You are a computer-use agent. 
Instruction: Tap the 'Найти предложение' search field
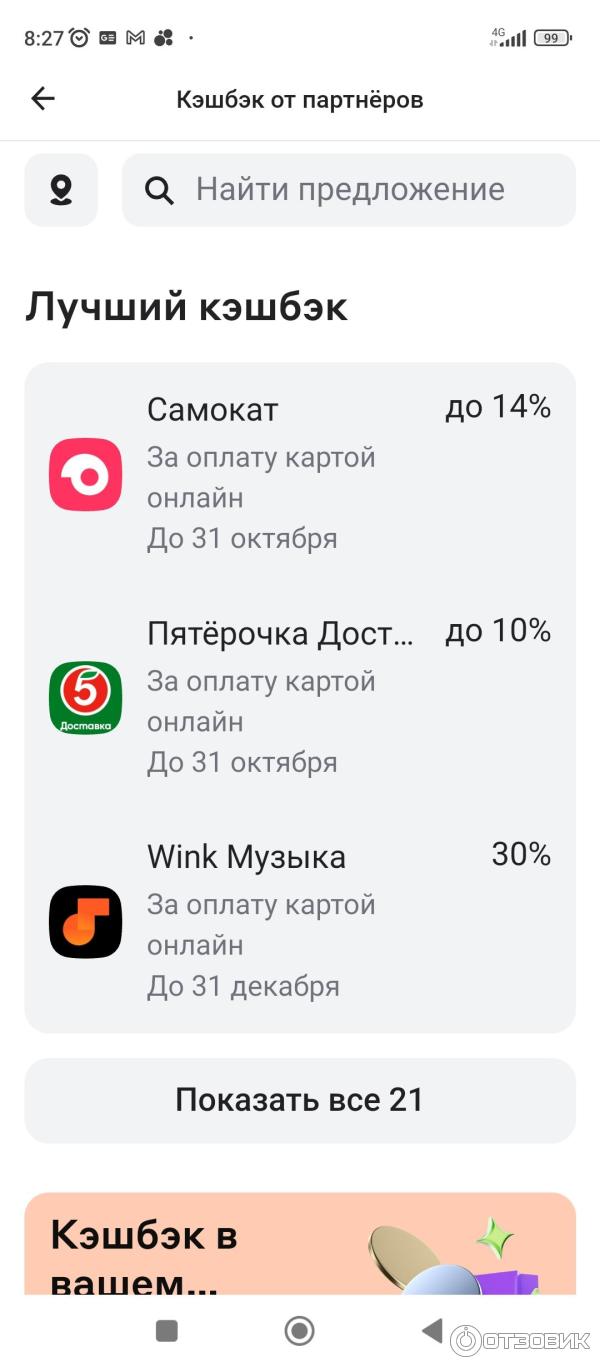[349, 190]
